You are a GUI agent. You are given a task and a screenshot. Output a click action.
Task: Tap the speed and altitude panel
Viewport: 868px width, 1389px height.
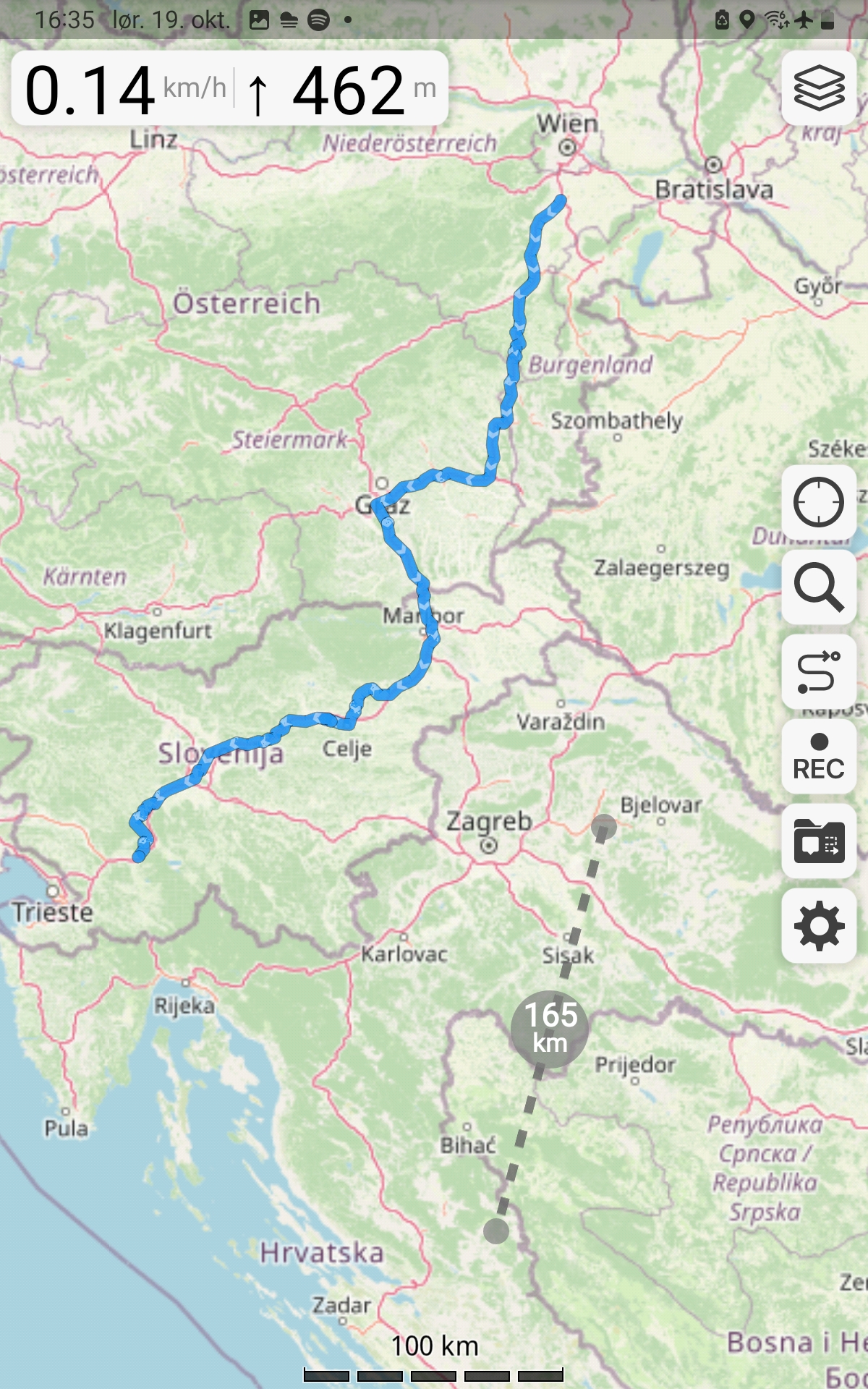click(x=230, y=89)
